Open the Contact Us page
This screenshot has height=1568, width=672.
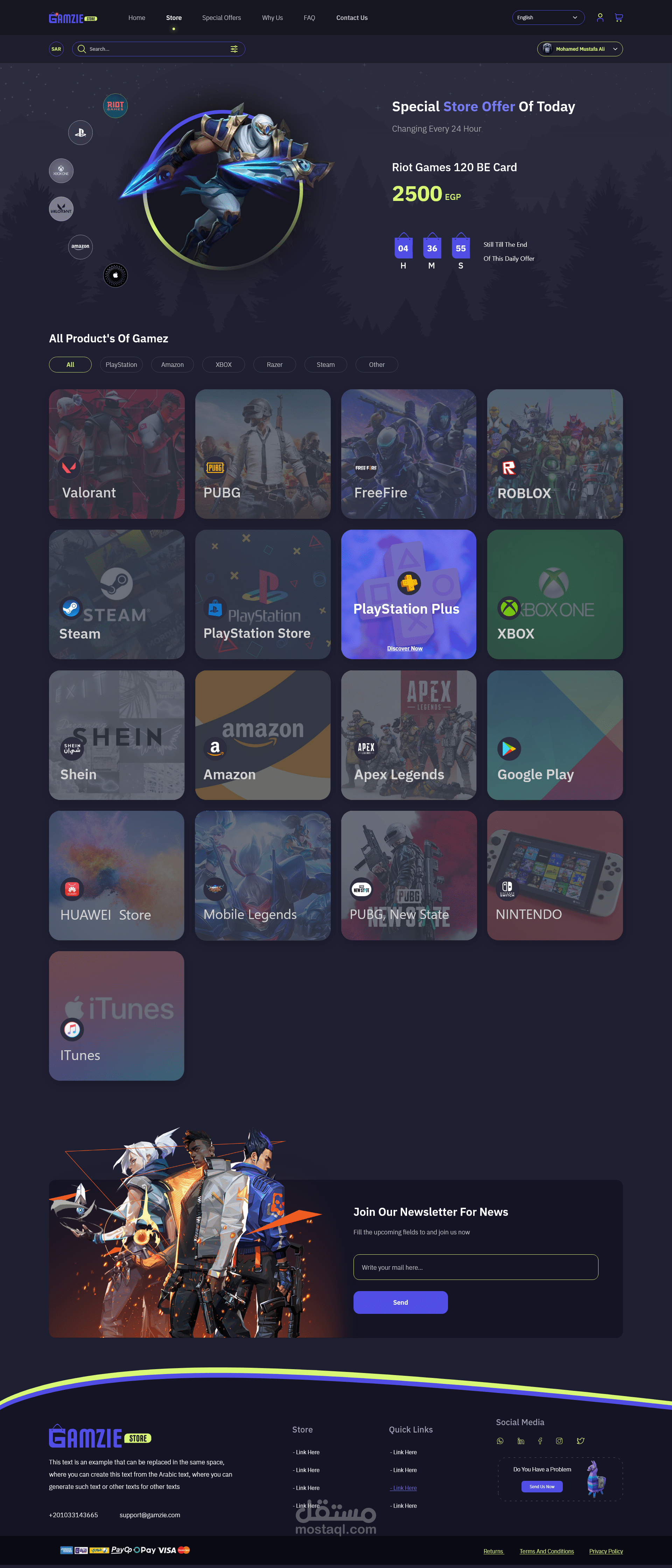click(352, 18)
